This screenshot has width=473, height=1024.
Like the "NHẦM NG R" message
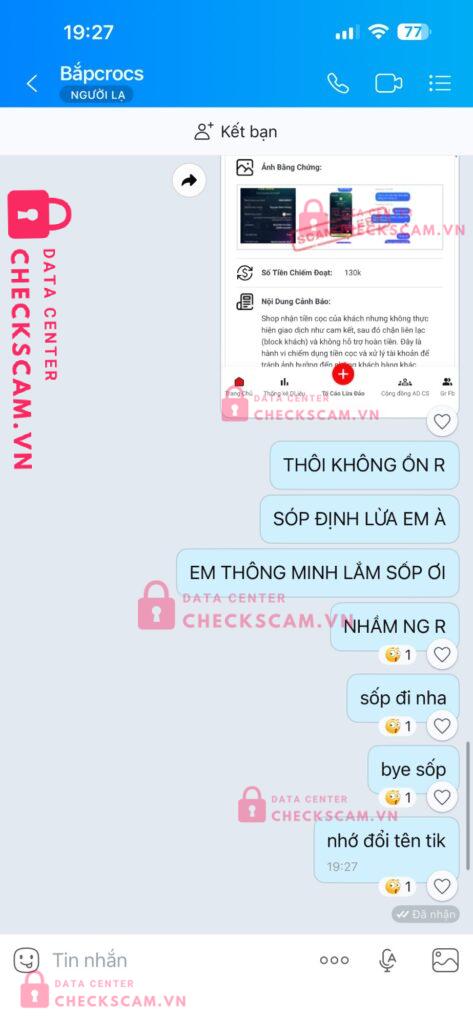coord(442,654)
